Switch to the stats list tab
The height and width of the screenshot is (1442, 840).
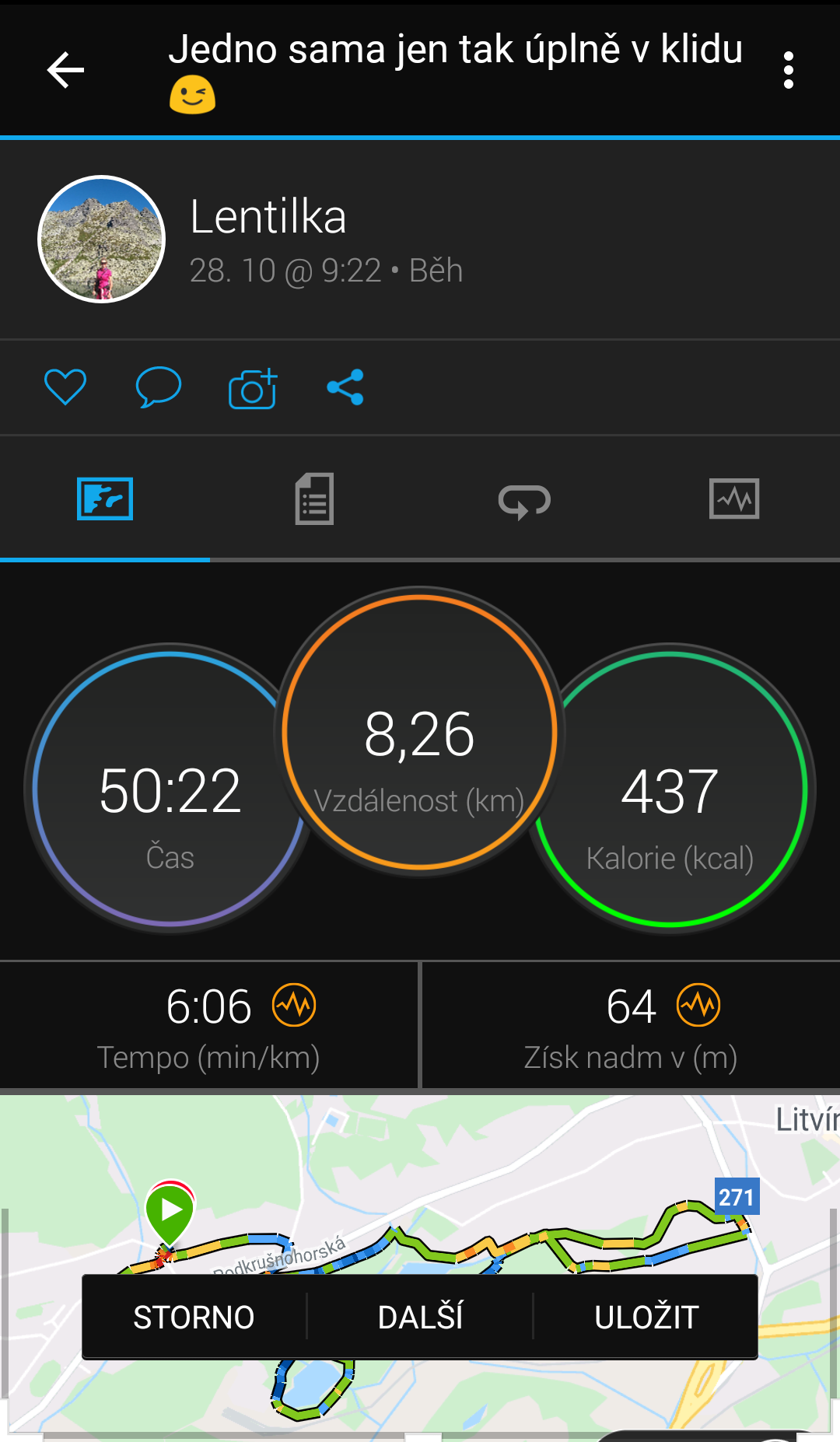(314, 499)
